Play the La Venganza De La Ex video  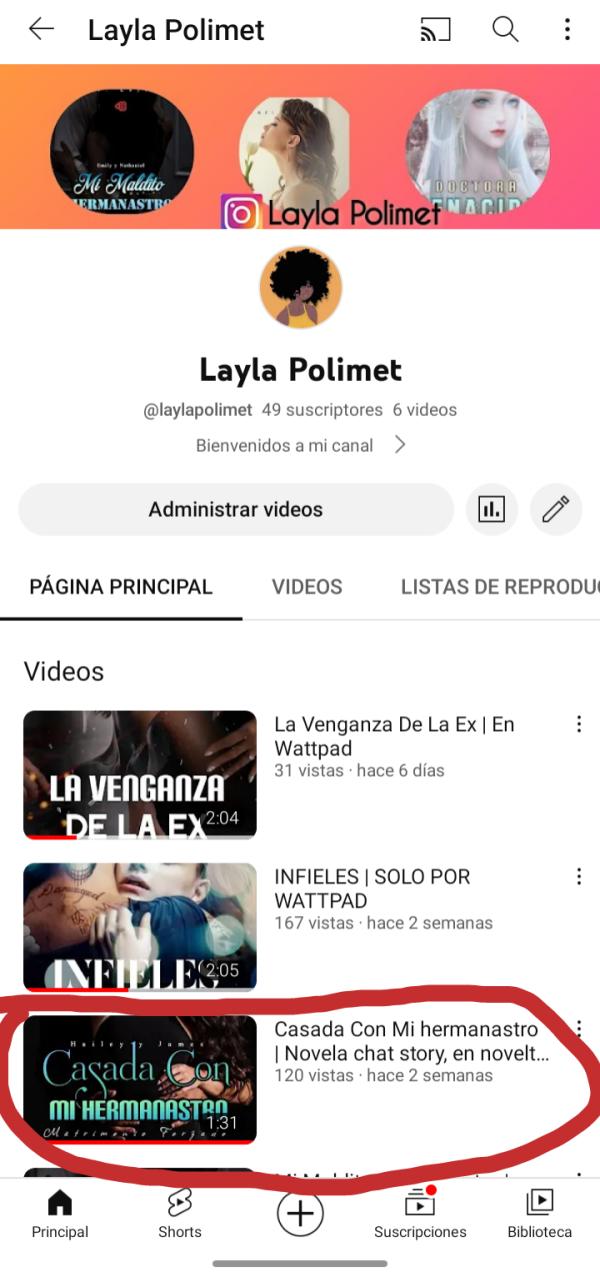pos(140,775)
